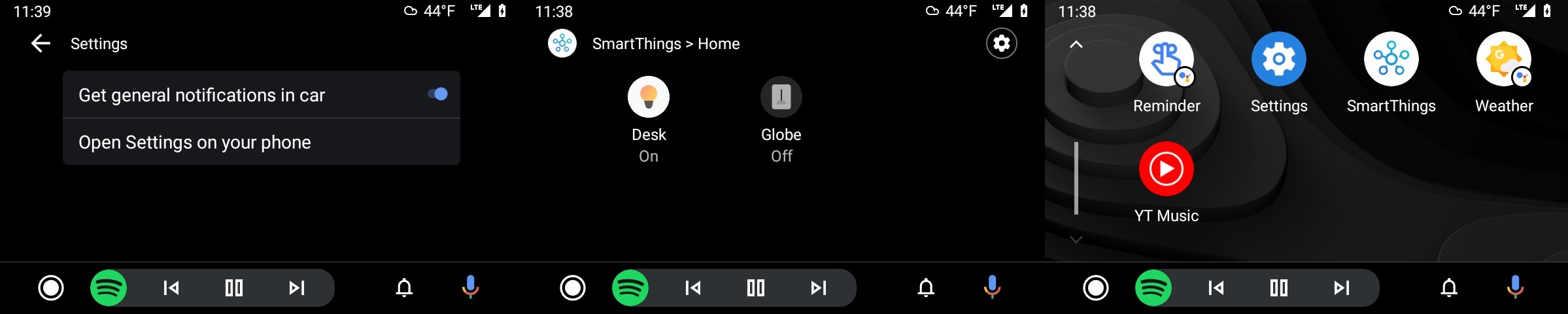1568x314 pixels.
Task: Launch the Reminder app
Action: point(1166,60)
